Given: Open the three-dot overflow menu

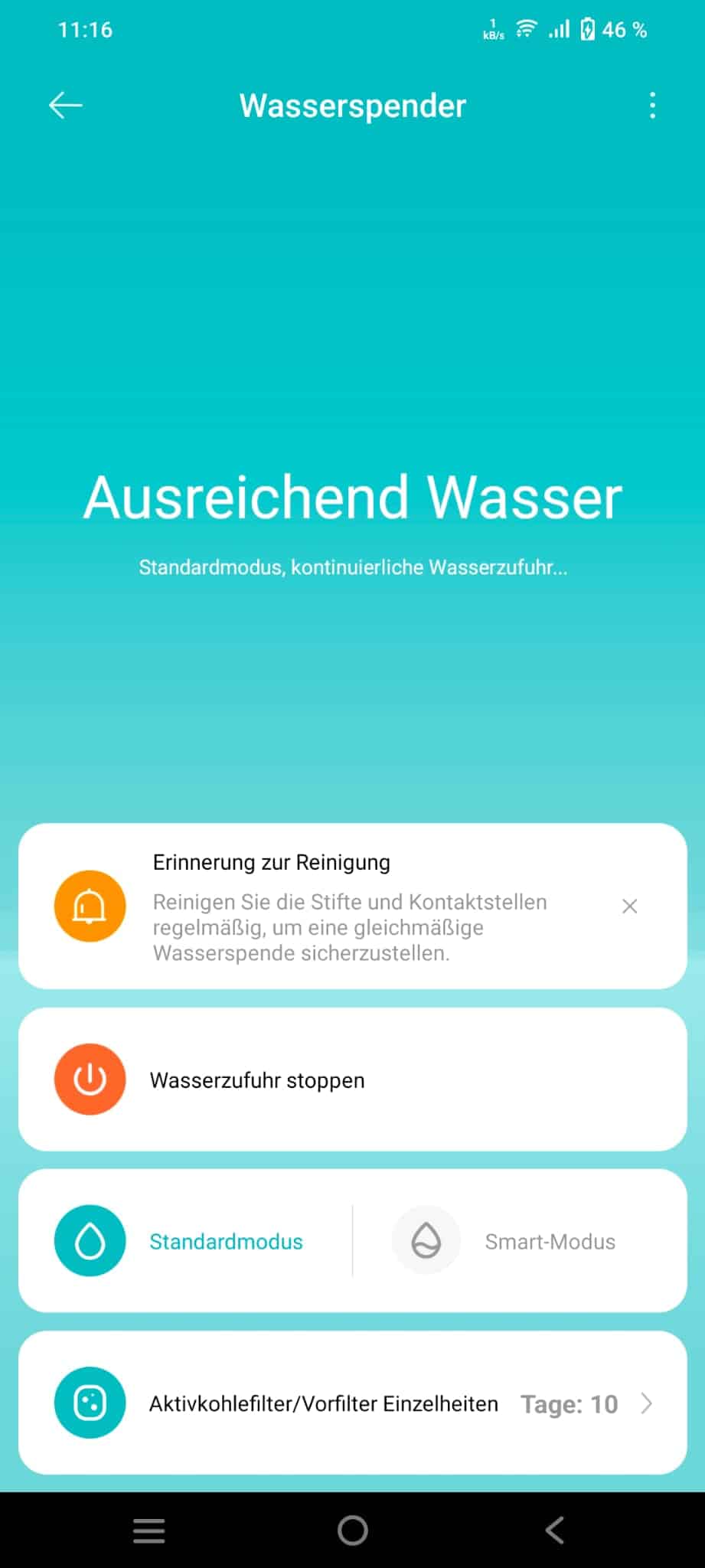Looking at the screenshot, I should (x=652, y=106).
